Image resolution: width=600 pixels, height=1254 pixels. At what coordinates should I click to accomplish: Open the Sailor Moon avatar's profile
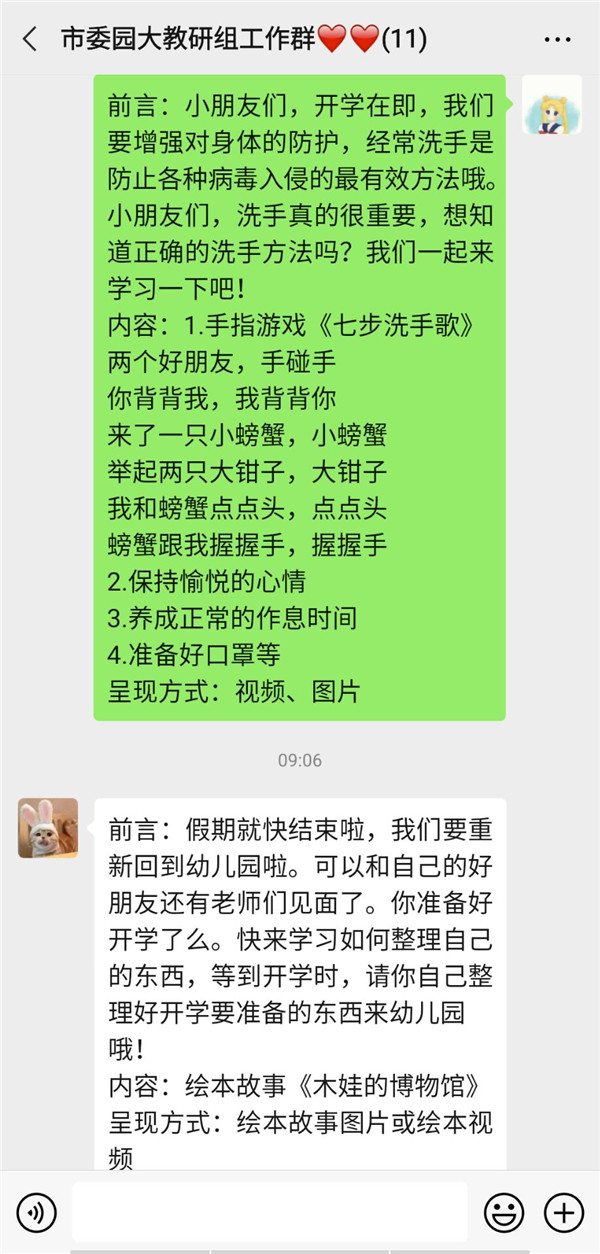(552, 105)
